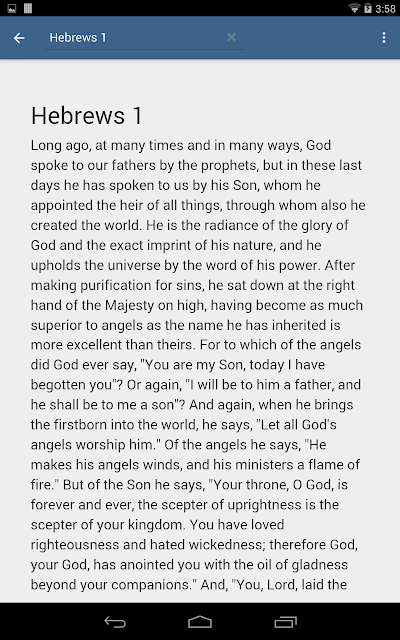Image resolution: width=400 pixels, height=640 pixels.
Task: Open the recent apps view
Action: pyautogui.click(x=285, y=622)
